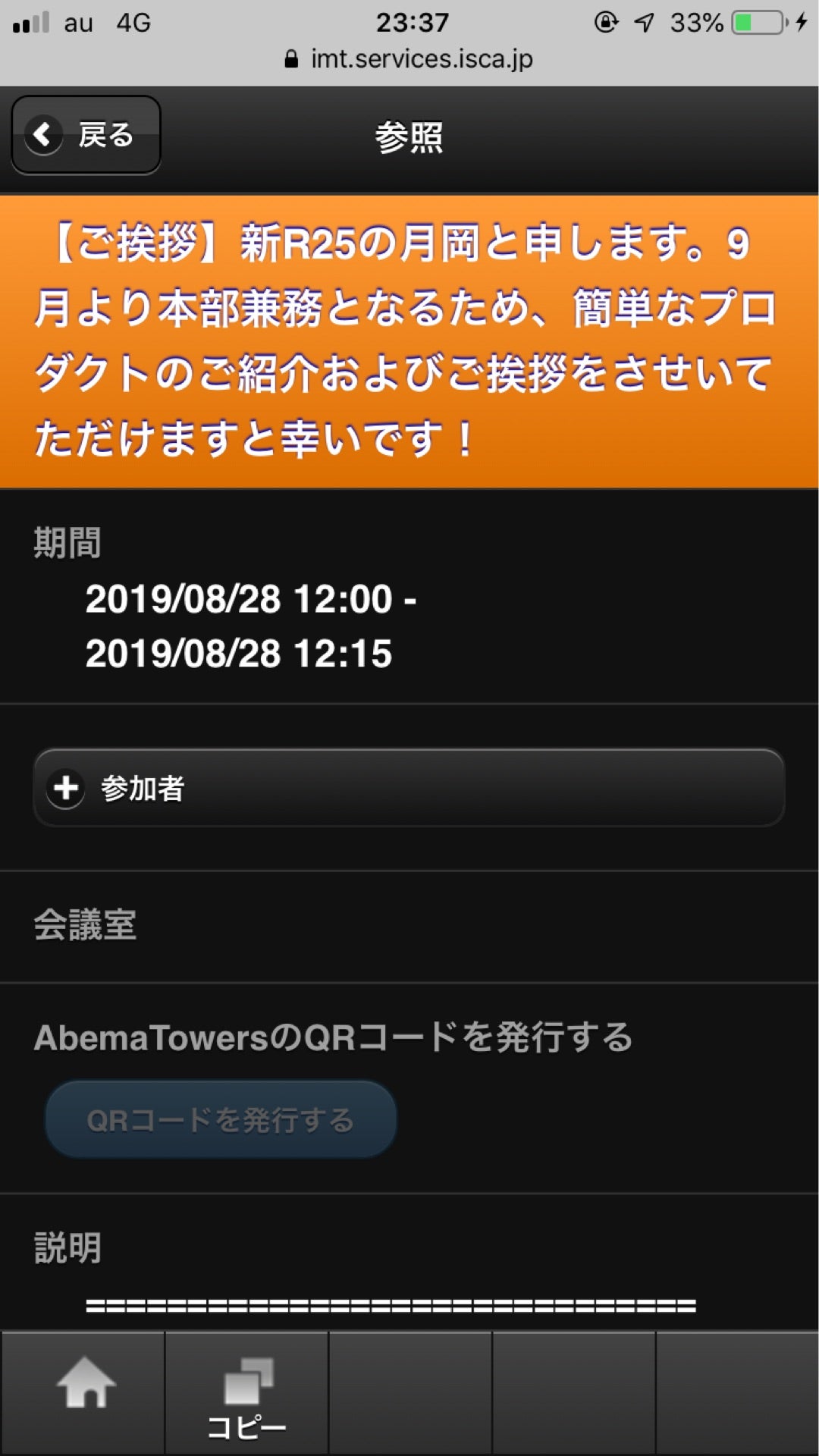819x1456 pixels.
Task: Expand the 参加者 participants section
Action: tap(408, 788)
